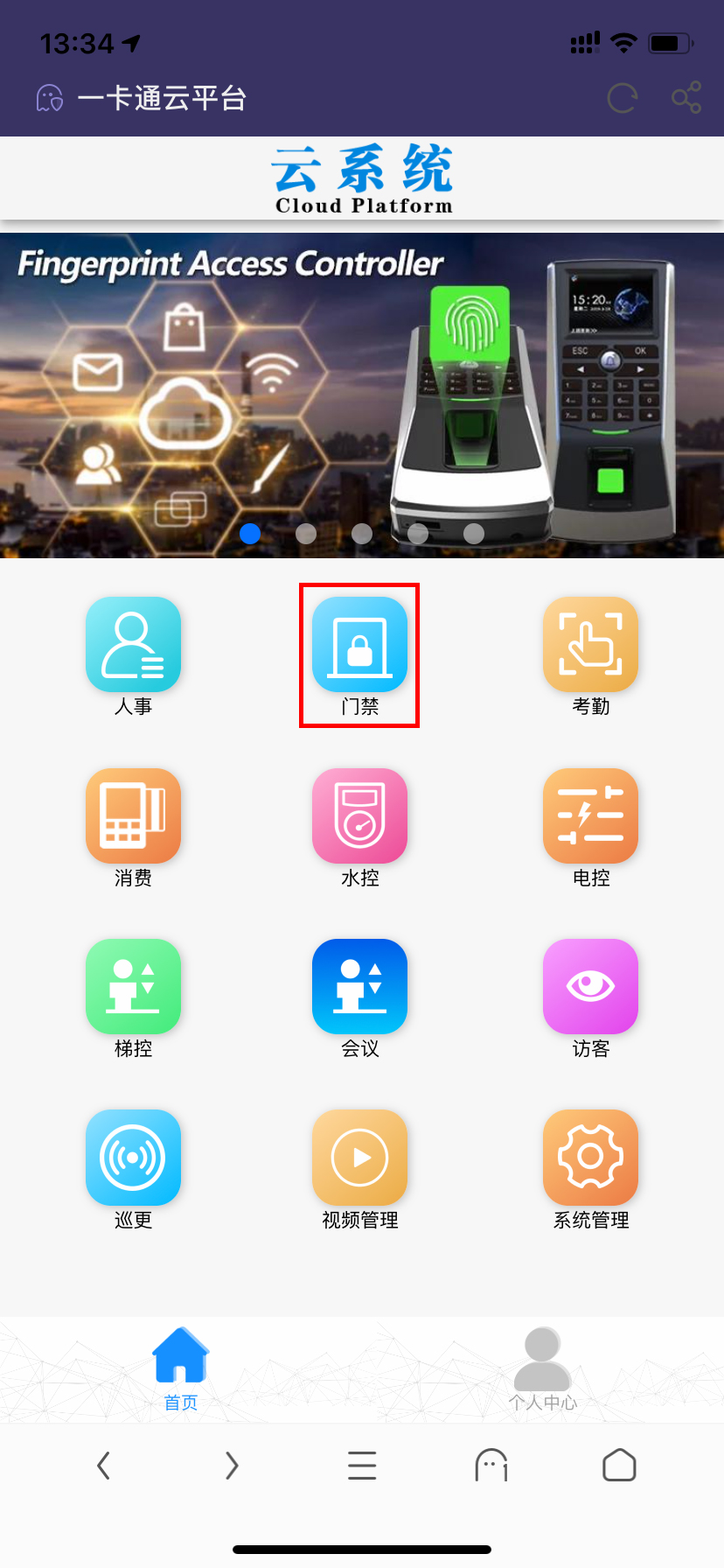This screenshot has height=1568, width=724.
Task: Jump to the second banner slide dot
Action: [306, 533]
